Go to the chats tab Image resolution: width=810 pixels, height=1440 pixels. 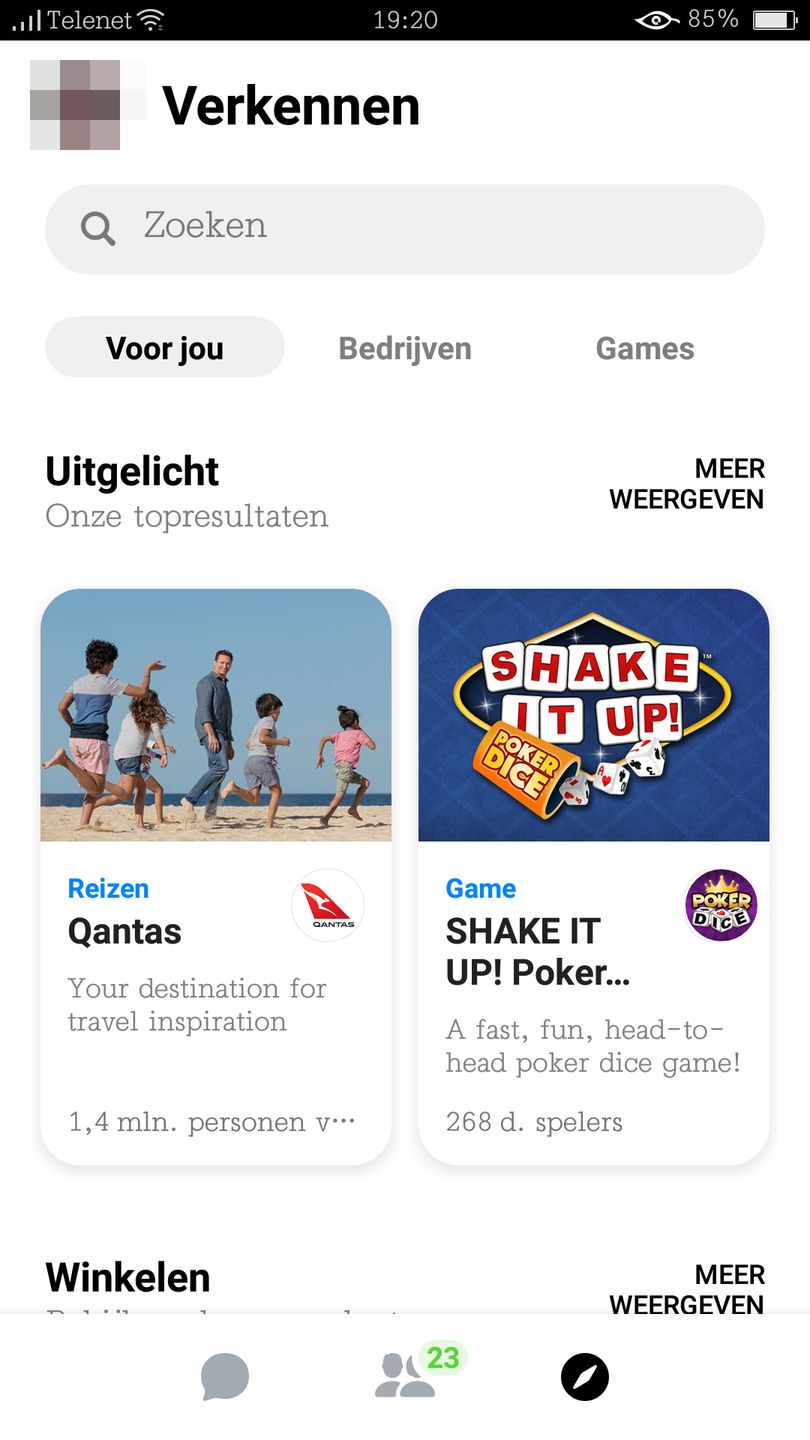coord(225,1378)
